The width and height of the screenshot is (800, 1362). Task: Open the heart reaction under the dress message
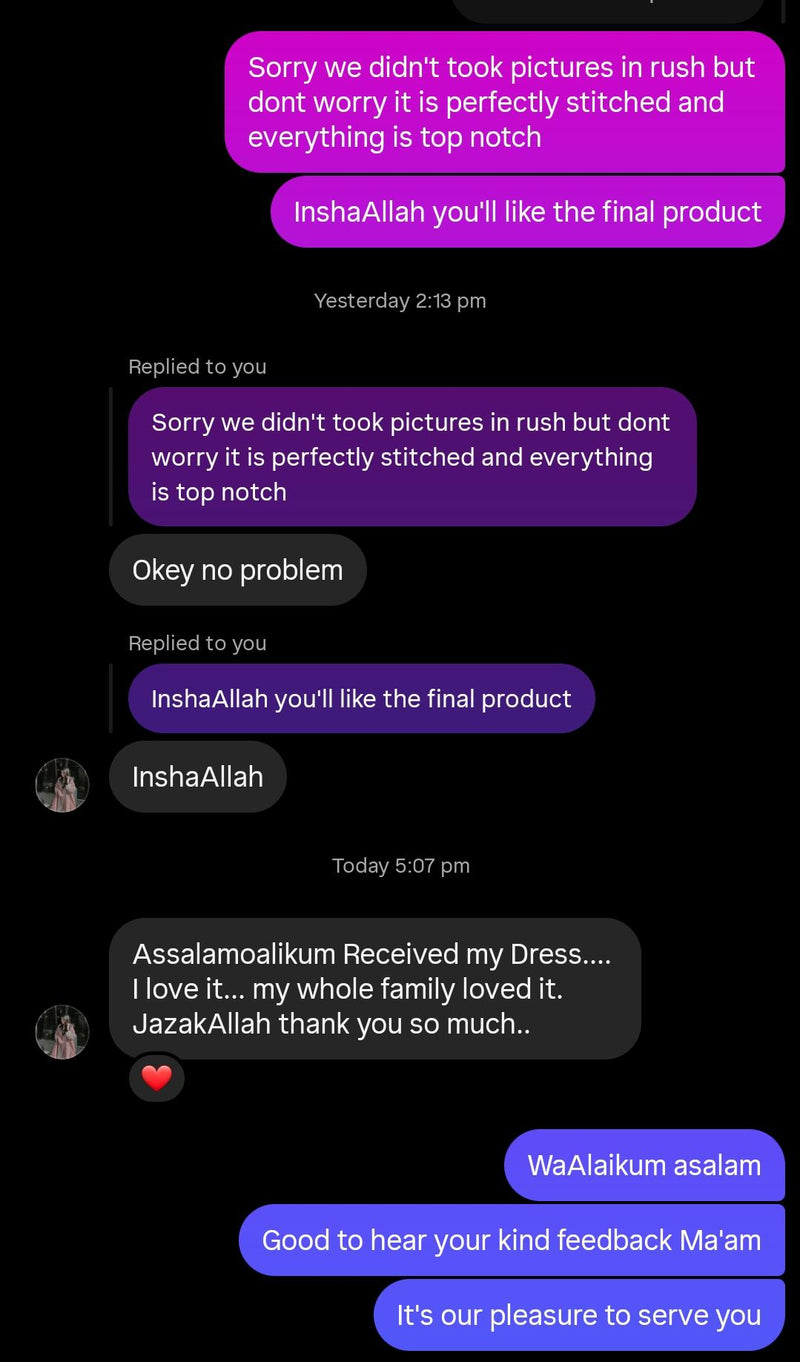[157, 1078]
